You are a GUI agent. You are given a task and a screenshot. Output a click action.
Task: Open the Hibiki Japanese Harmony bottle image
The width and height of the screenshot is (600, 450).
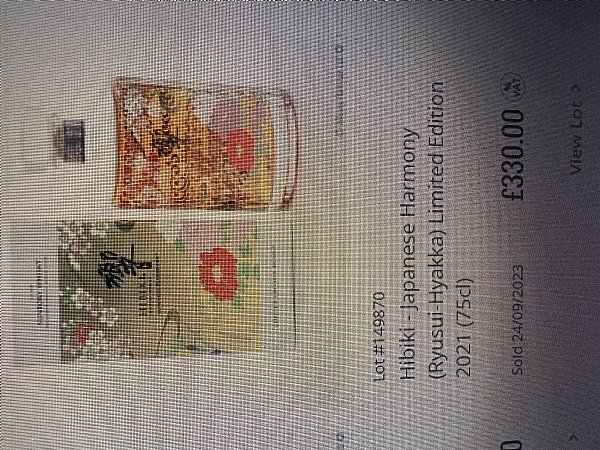[x=155, y=220]
